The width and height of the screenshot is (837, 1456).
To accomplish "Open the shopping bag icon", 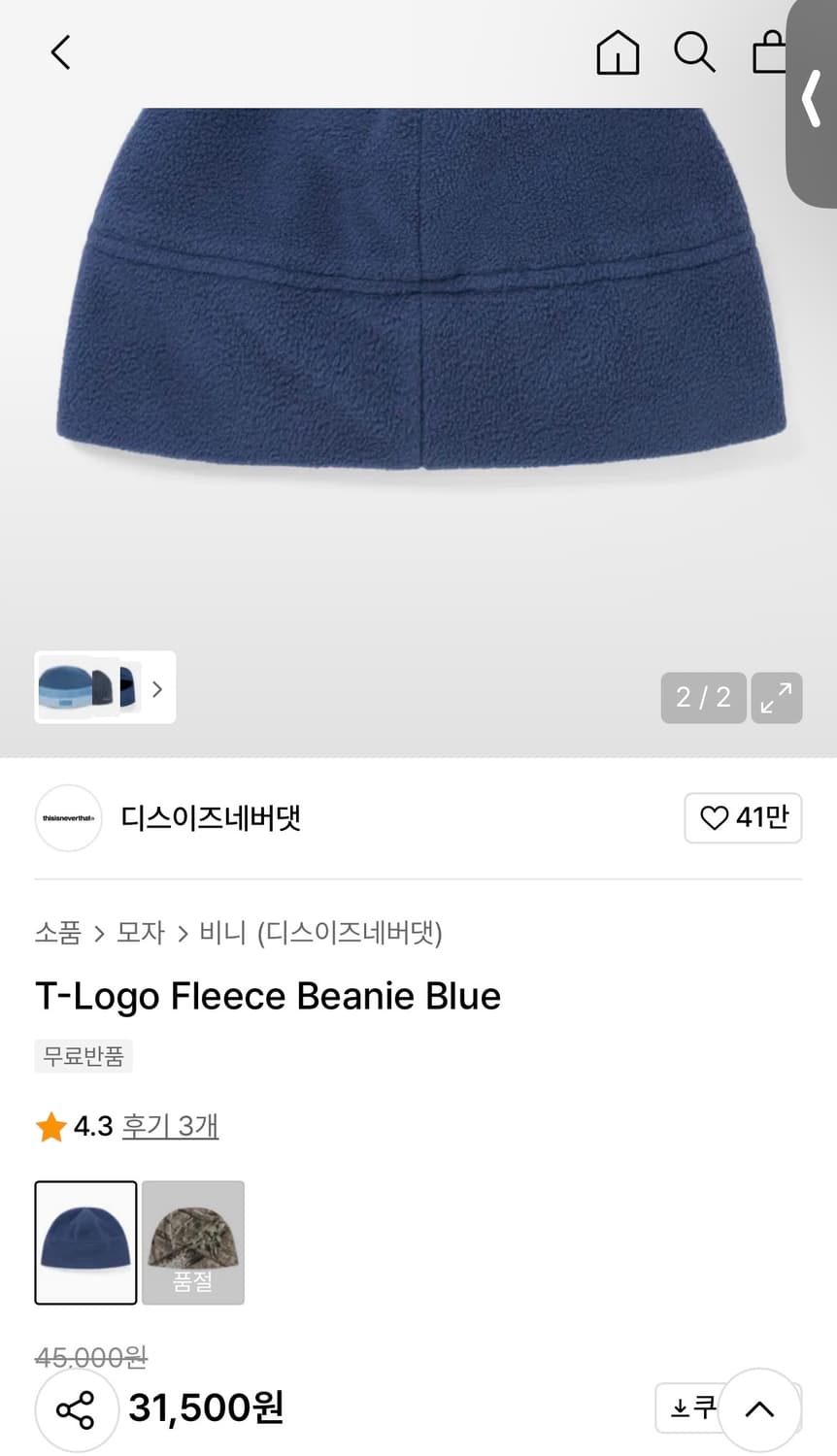I will click(770, 52).
